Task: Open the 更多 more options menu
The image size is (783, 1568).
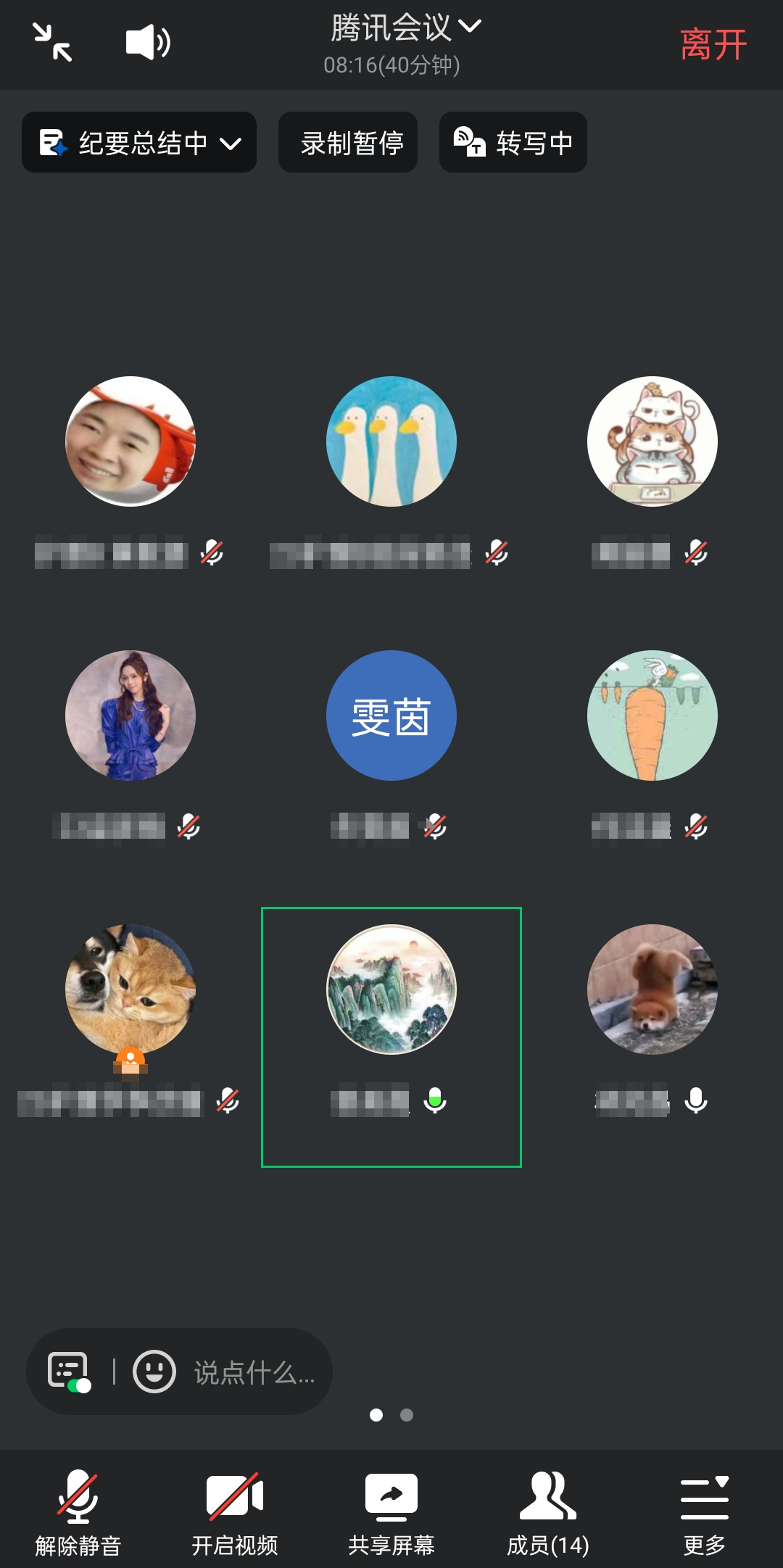Action: (705, 1512)
